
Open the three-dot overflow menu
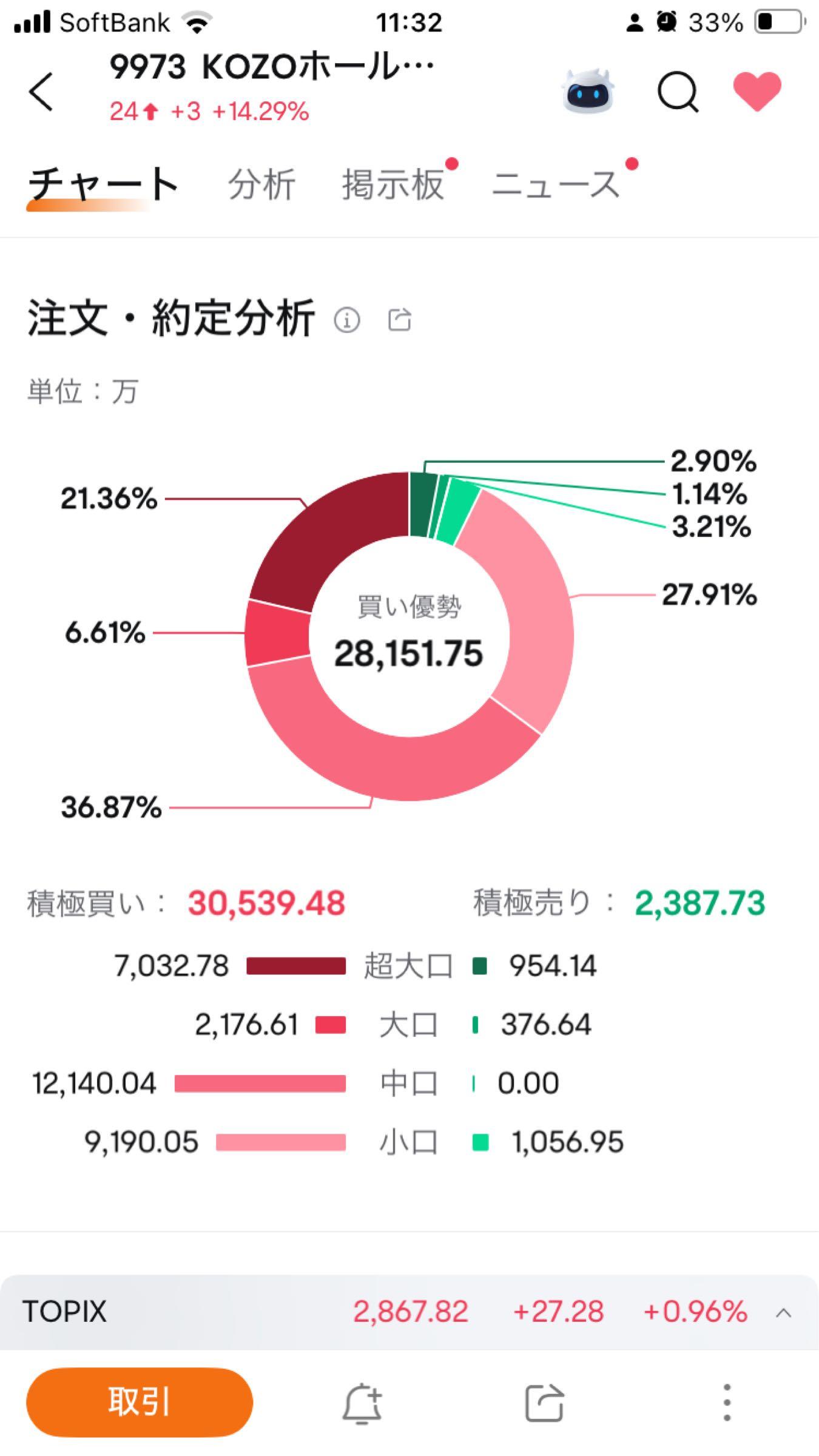727,1403
